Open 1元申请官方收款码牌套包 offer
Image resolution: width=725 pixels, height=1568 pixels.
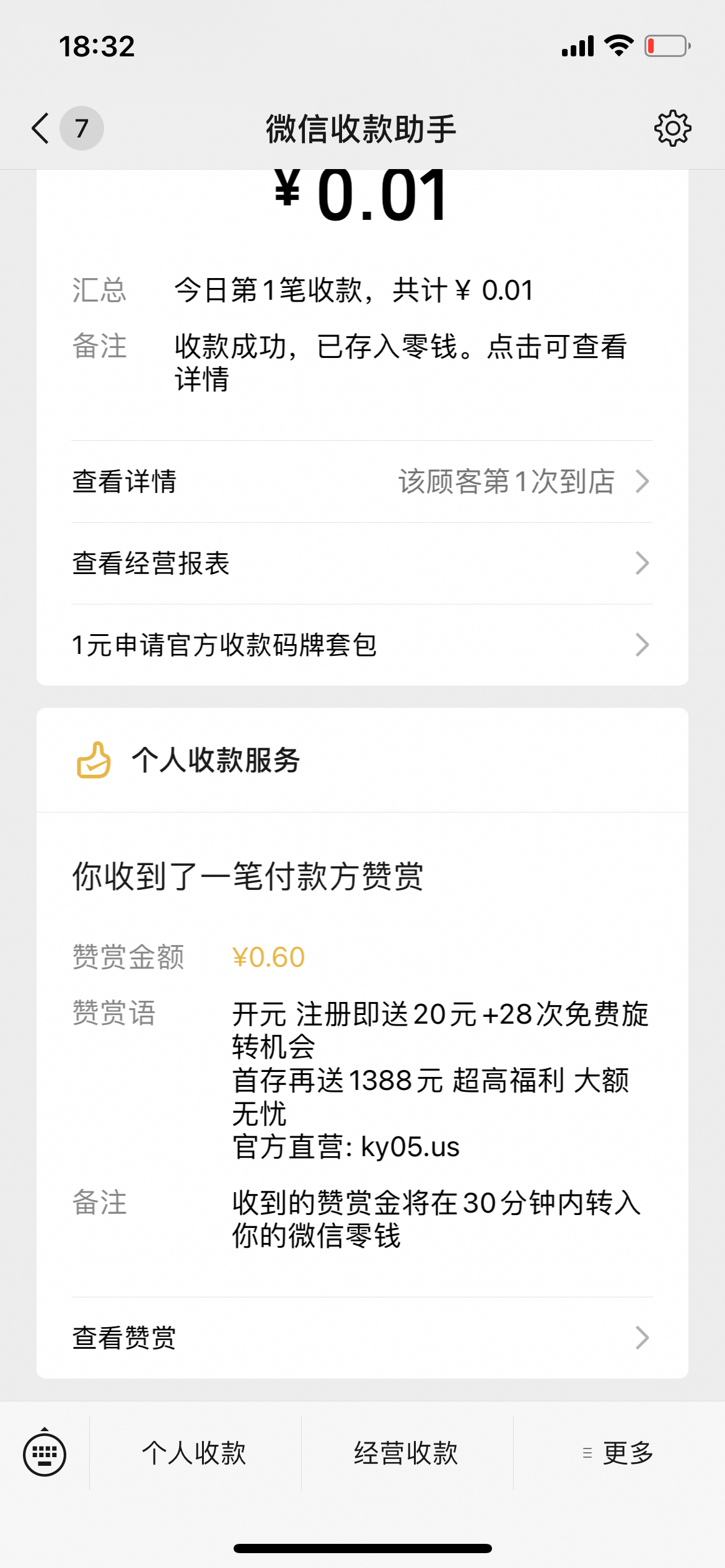pos(362,645)
